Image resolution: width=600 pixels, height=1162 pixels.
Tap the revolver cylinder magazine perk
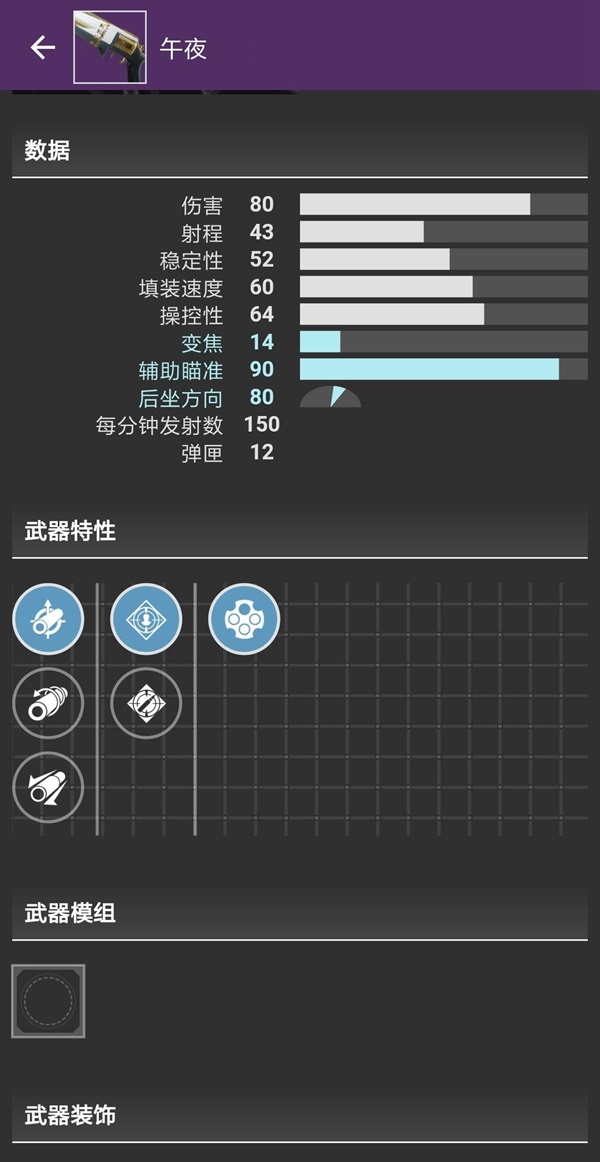pos(244,620)
